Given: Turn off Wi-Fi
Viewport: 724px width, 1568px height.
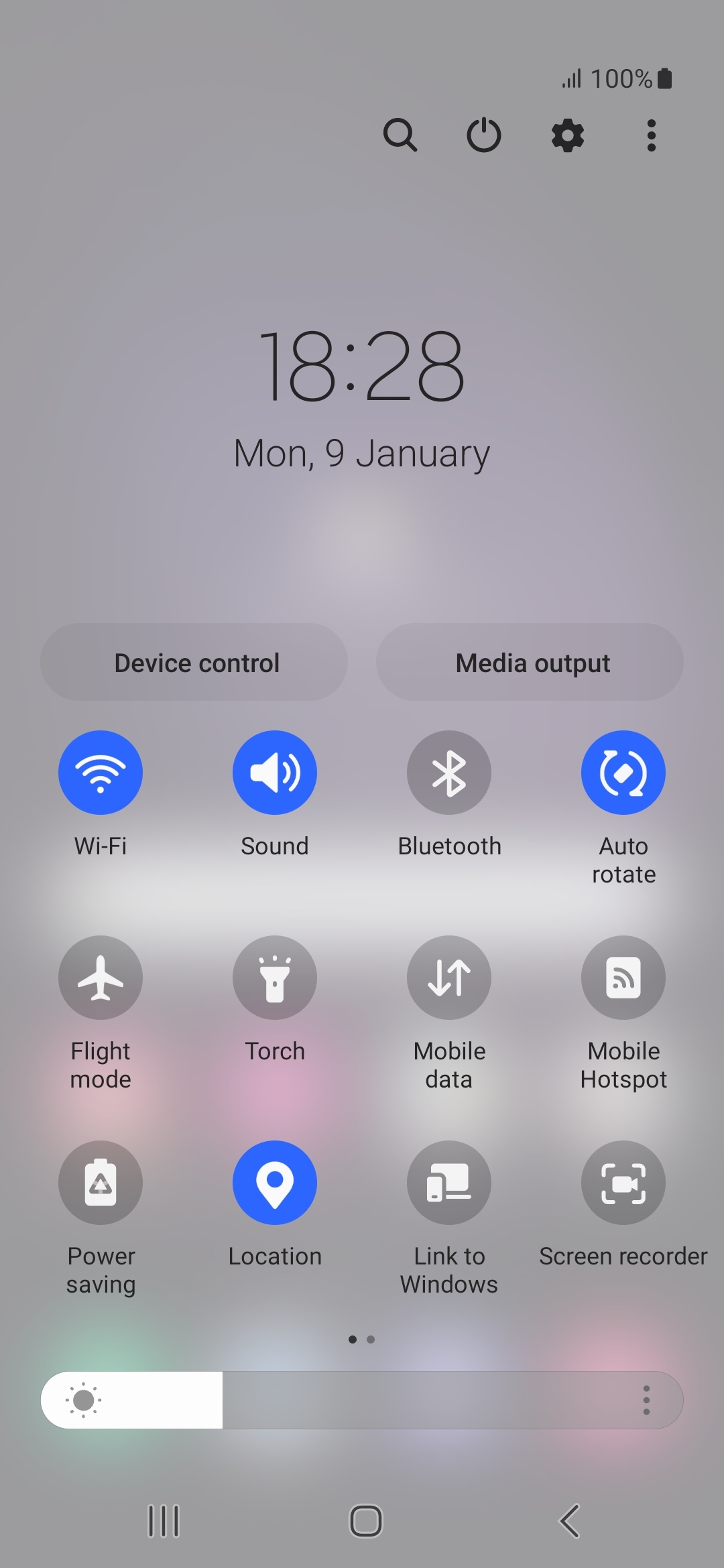Looking at the screenshot, I should pos(101,773).
